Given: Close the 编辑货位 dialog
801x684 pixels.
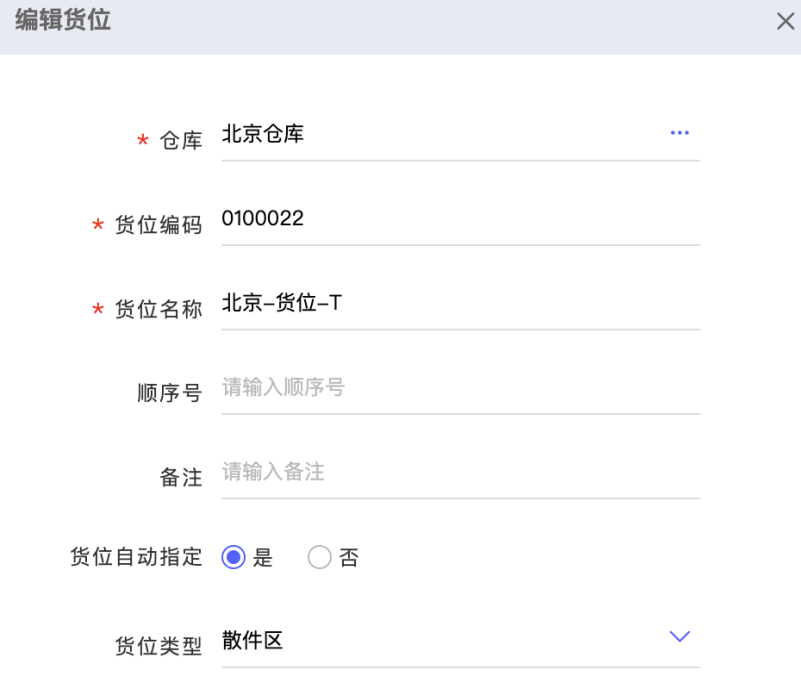Looking at the screenshot, I should (785, 22).
